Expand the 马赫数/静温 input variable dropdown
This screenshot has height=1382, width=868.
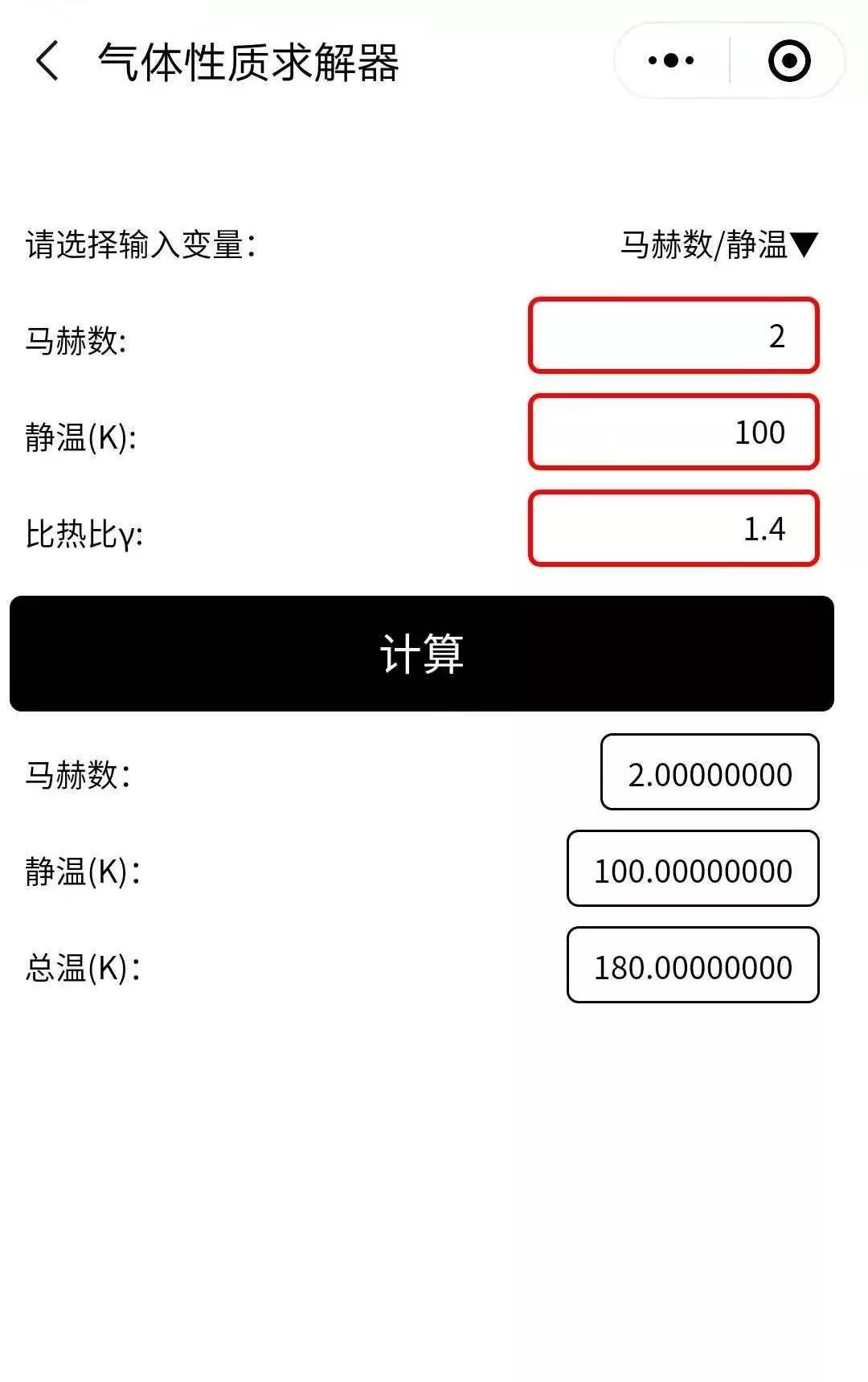pyautogui.click(x=719, y=244)
